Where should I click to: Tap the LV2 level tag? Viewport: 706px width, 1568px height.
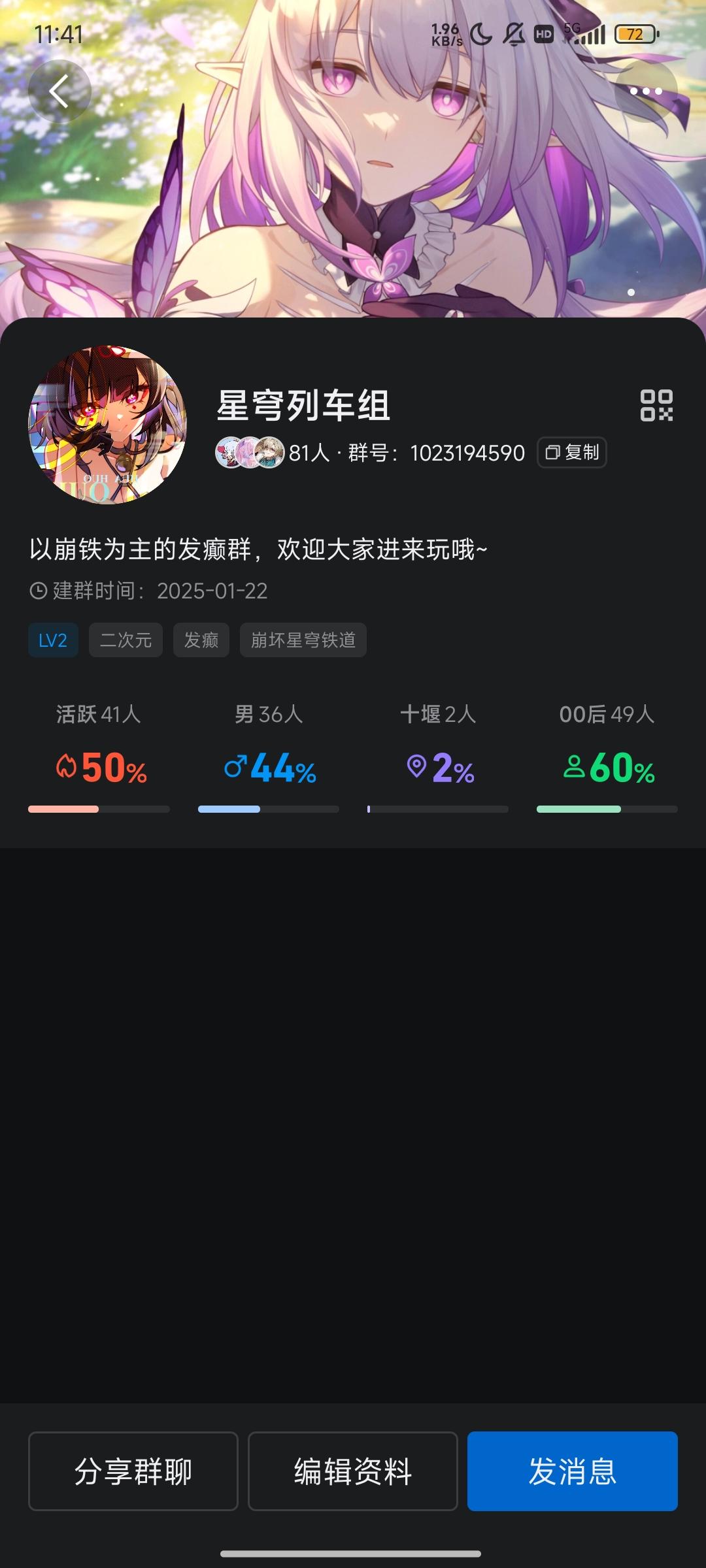53,640
